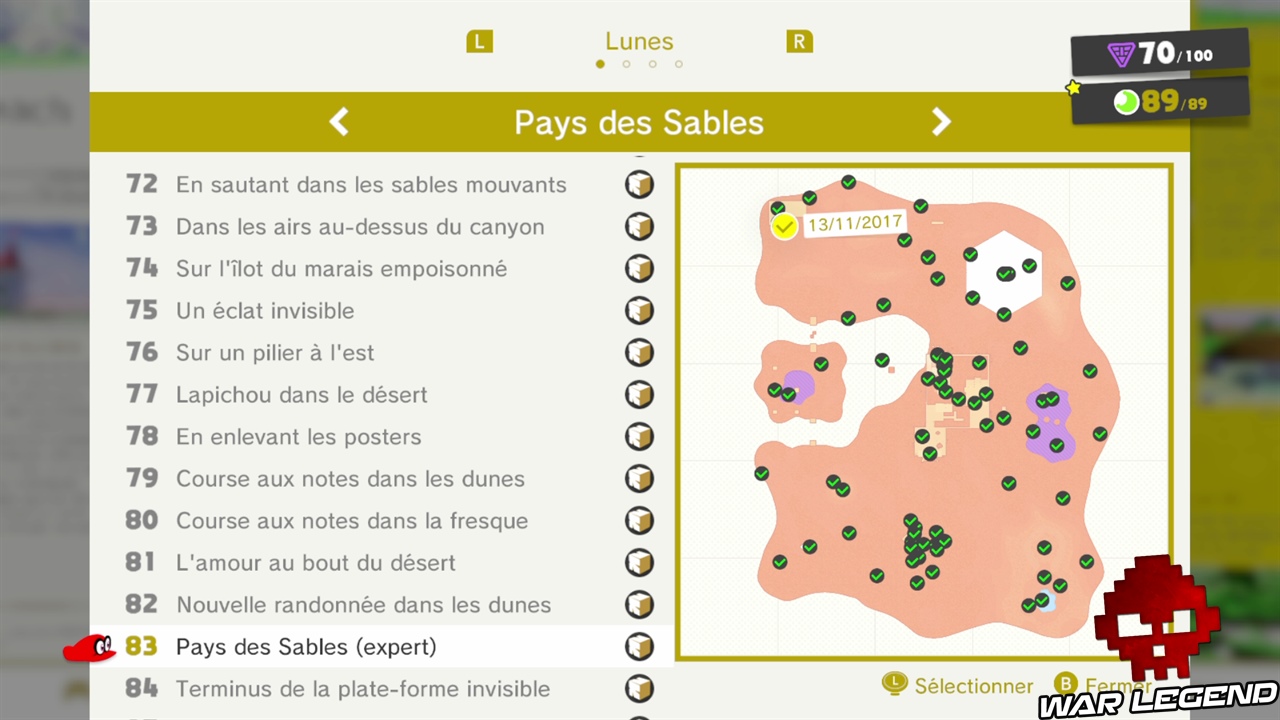Choose moon 84 Terminus de la plate-forme invisible
Viewport: 1280px width, 720px height.
click(x=363, y=689)
